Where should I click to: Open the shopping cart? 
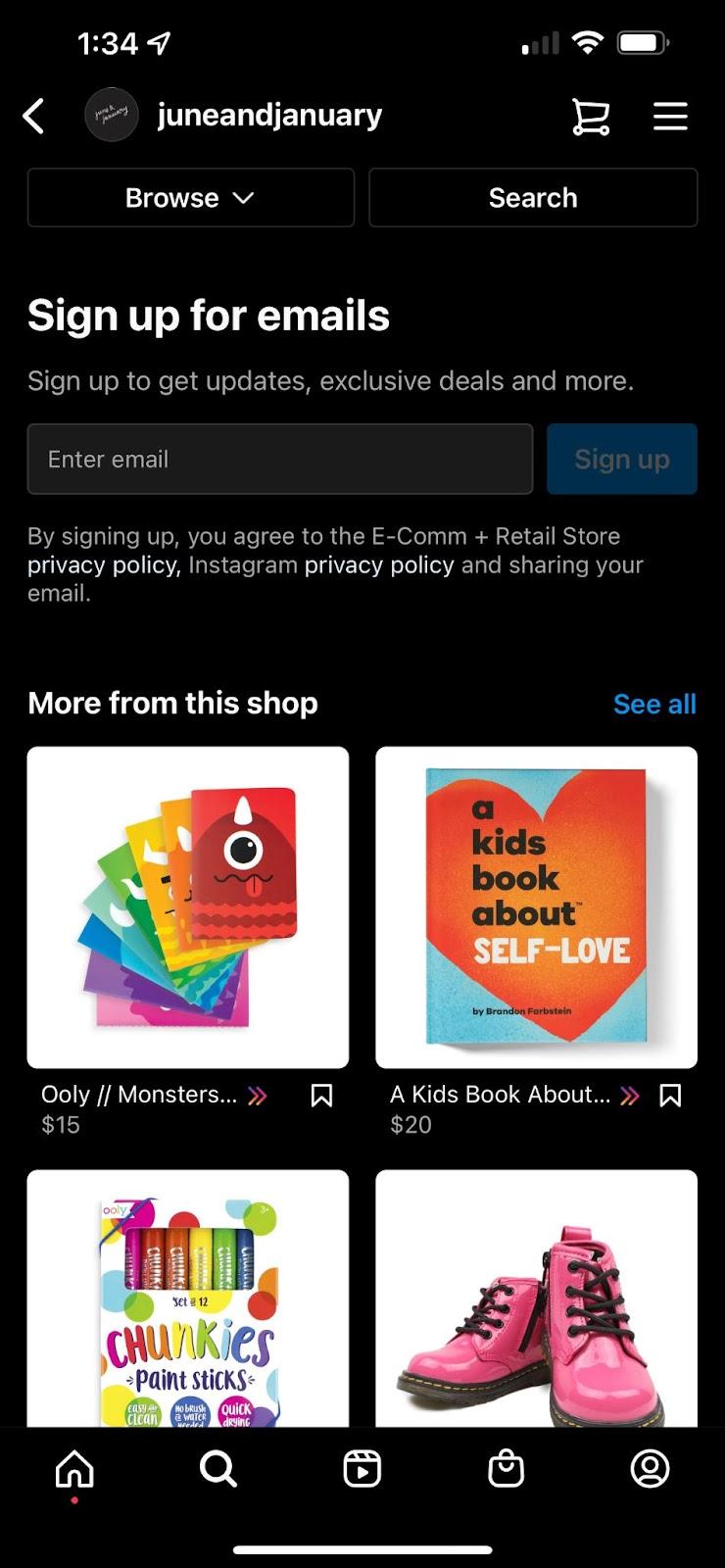pyautogui.click(x=591, y=118)
